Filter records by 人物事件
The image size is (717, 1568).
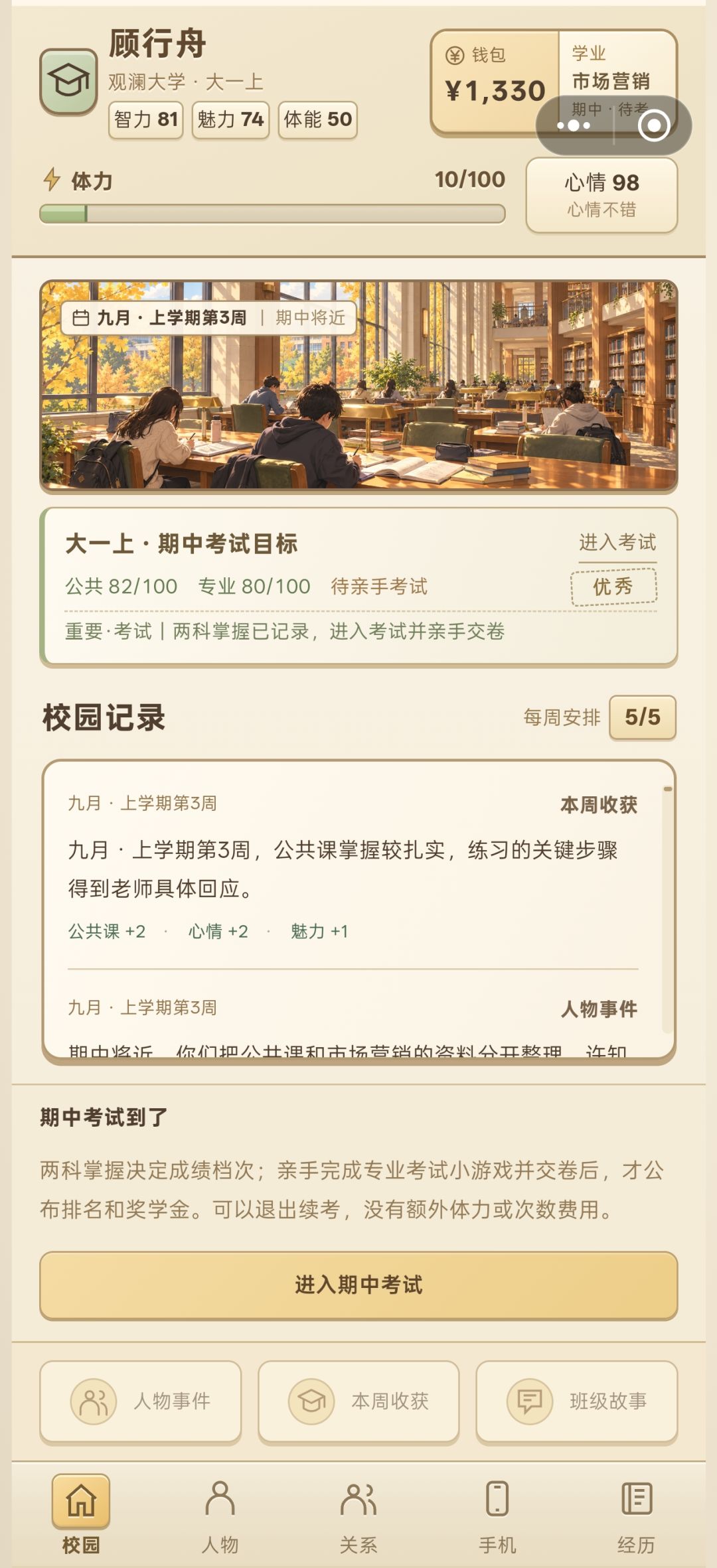pyautogui.click(x=141, y=1401)
